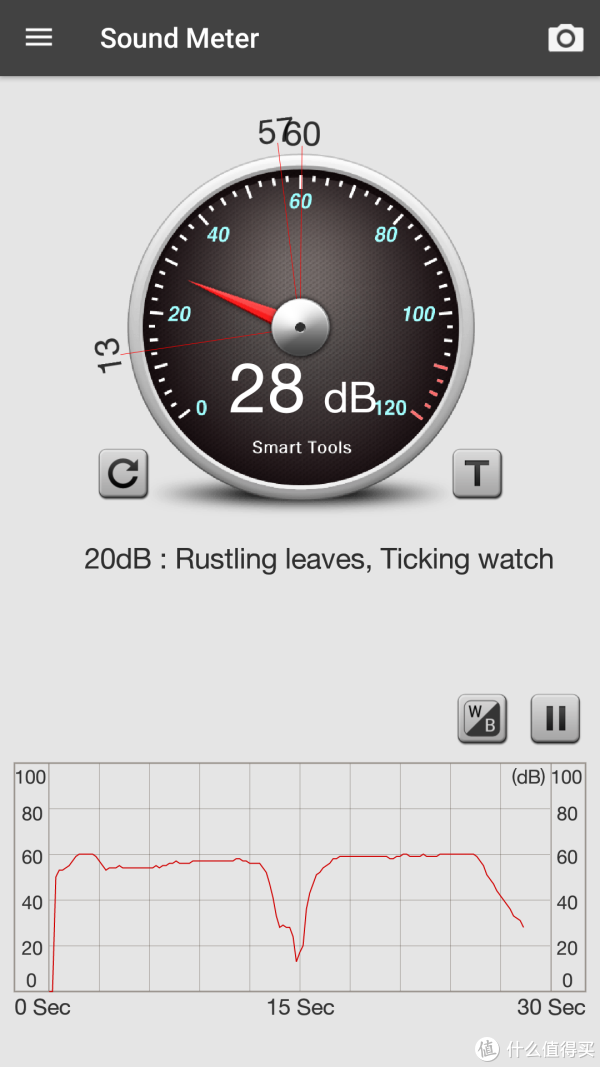600x1067 pixels.
Task: Reset the meter with the refresh button
Action: point(123,474)
